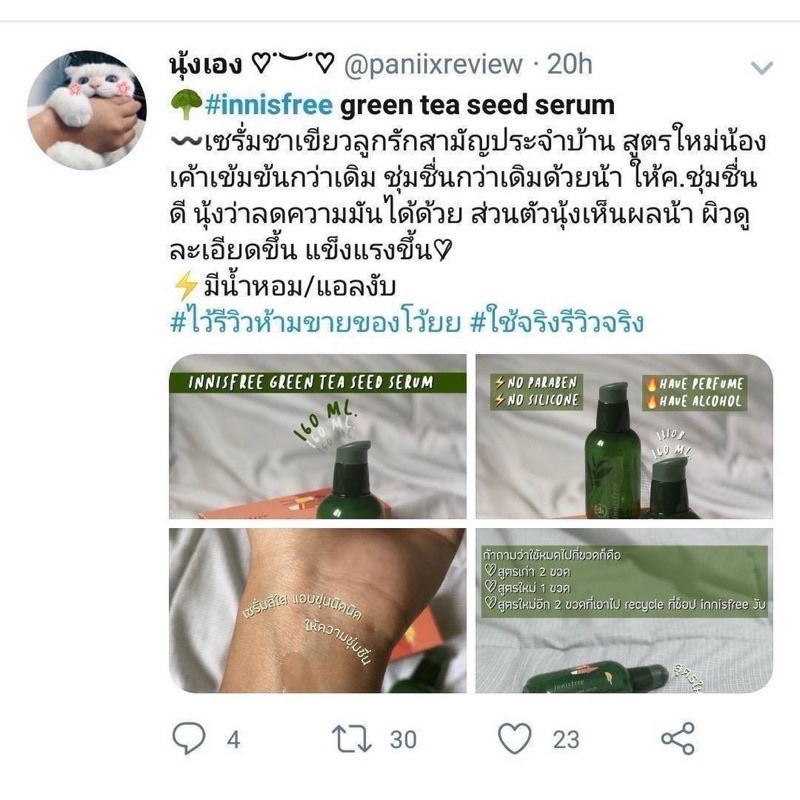Open the #ใช้จริงรีวิวจริง hashtag
The image size is (800, 800).
click(x=556, y=321)
